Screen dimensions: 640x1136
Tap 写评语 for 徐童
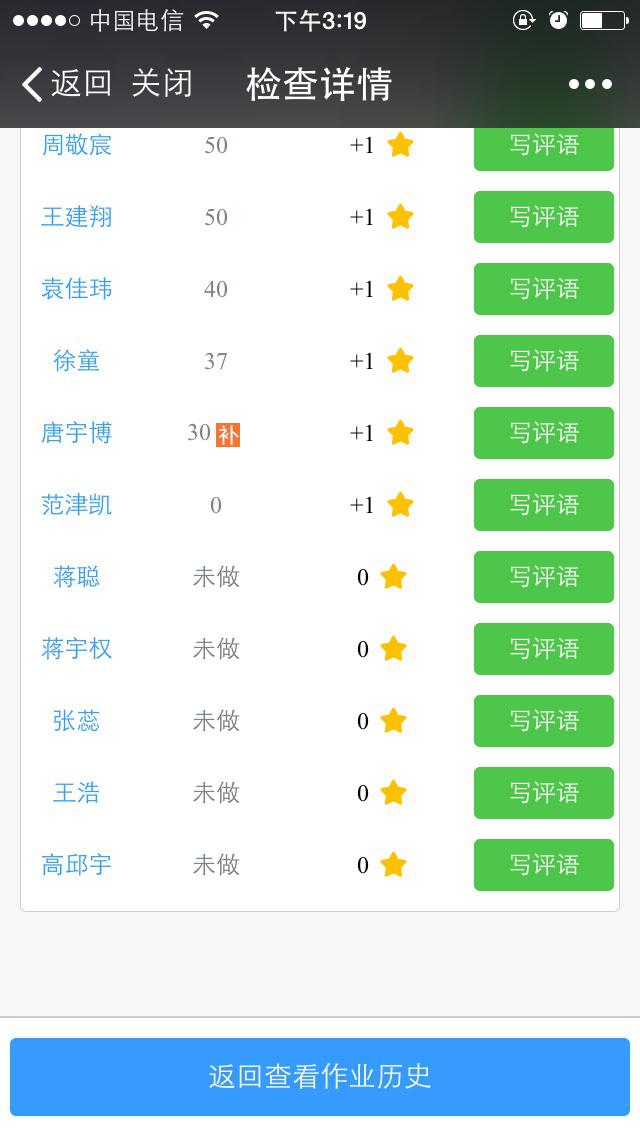click(544, 361)
